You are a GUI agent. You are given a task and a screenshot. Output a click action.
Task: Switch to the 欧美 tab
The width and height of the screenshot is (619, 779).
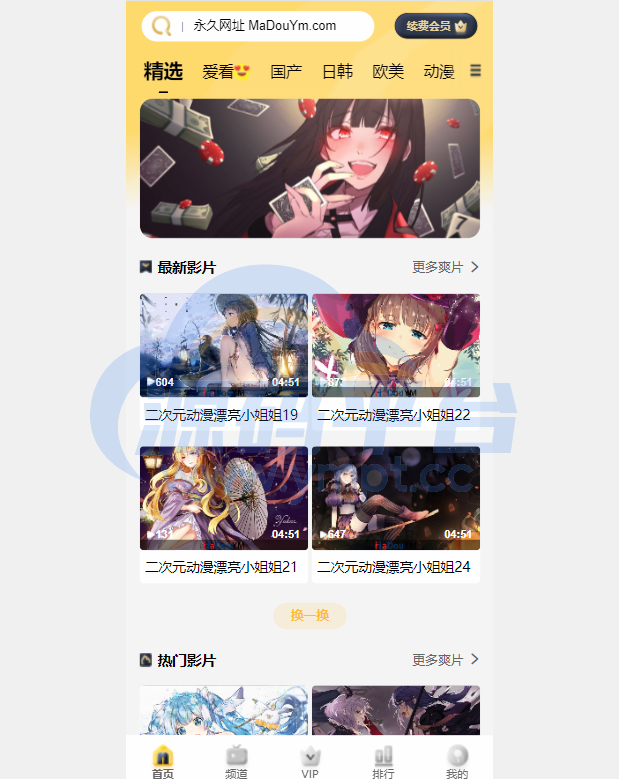388,72
